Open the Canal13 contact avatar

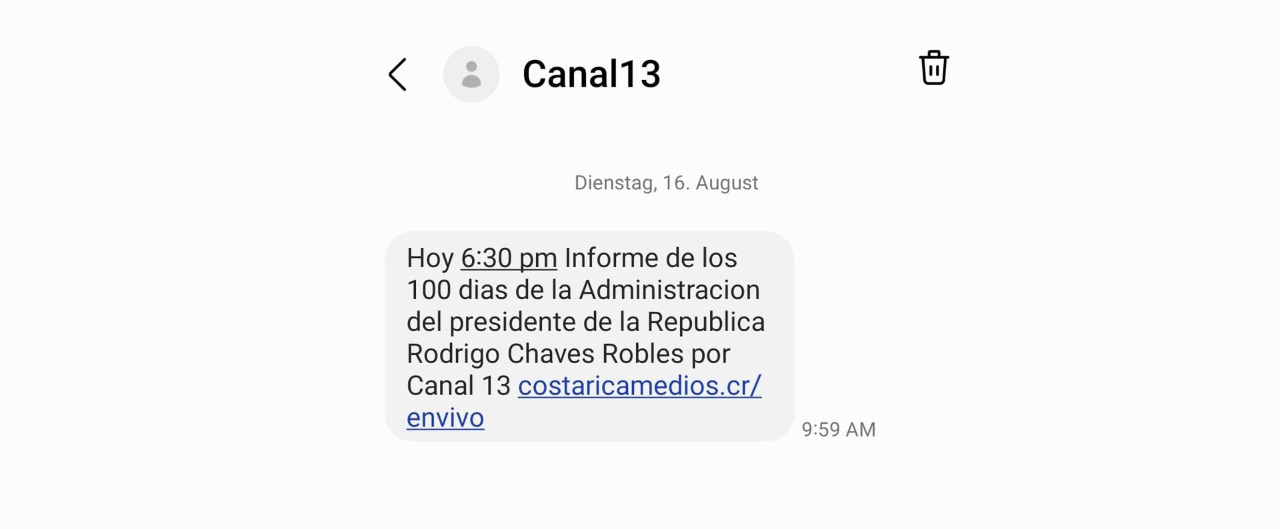tap(471, 75)
